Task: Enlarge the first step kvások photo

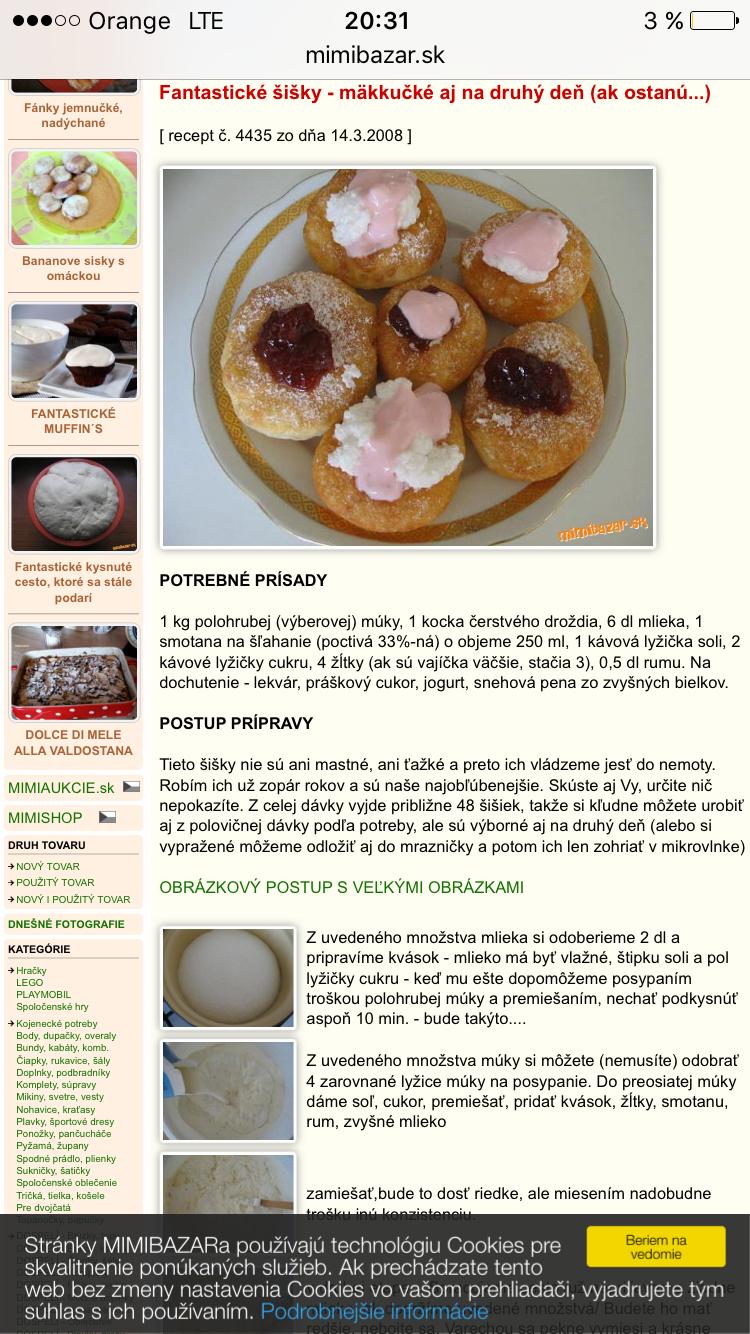Action: point(229,977)
